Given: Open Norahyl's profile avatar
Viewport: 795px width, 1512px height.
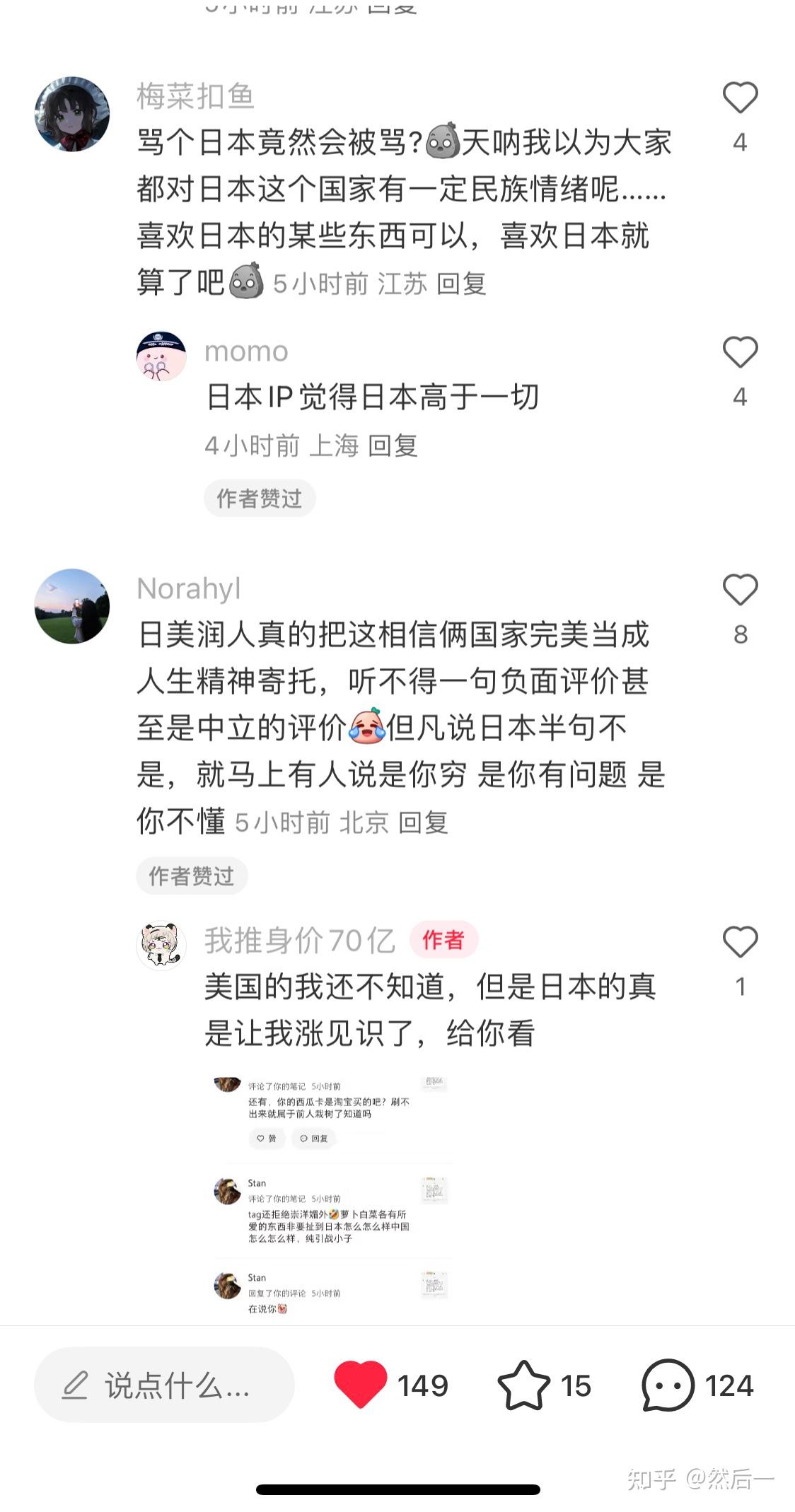Looking at the screenshot, I should click(x=72, y=606).
